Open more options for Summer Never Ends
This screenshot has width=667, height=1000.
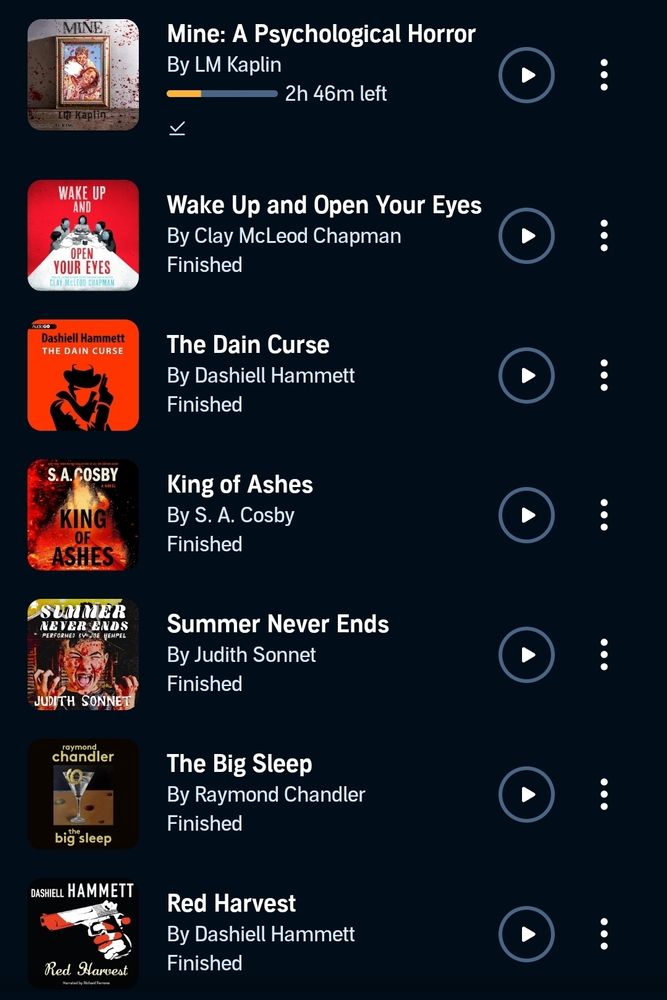(604, 655)
